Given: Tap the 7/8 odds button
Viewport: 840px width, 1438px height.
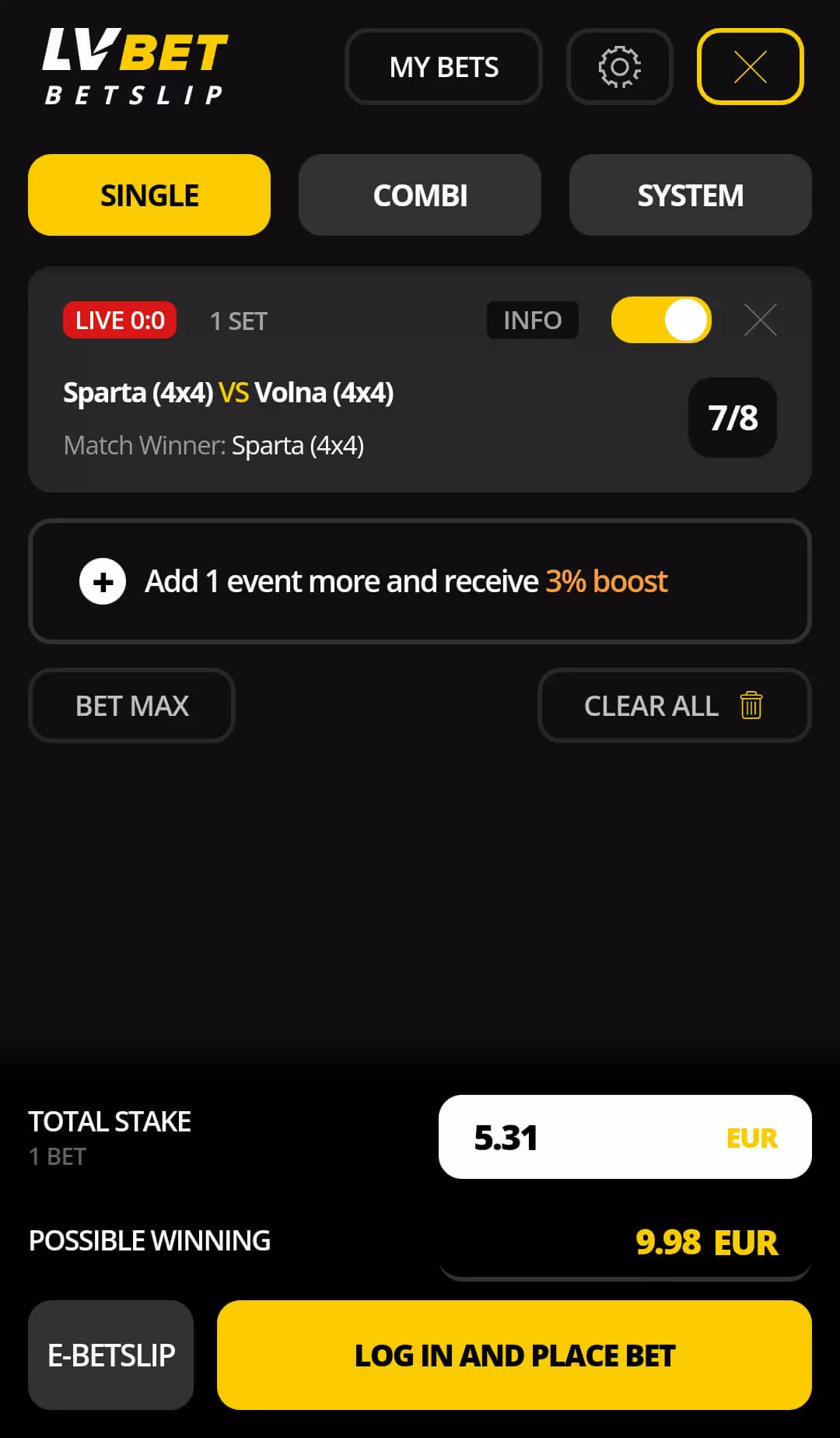Looking at the screenshot, I should pyautogui.click(x=732, y=418).
